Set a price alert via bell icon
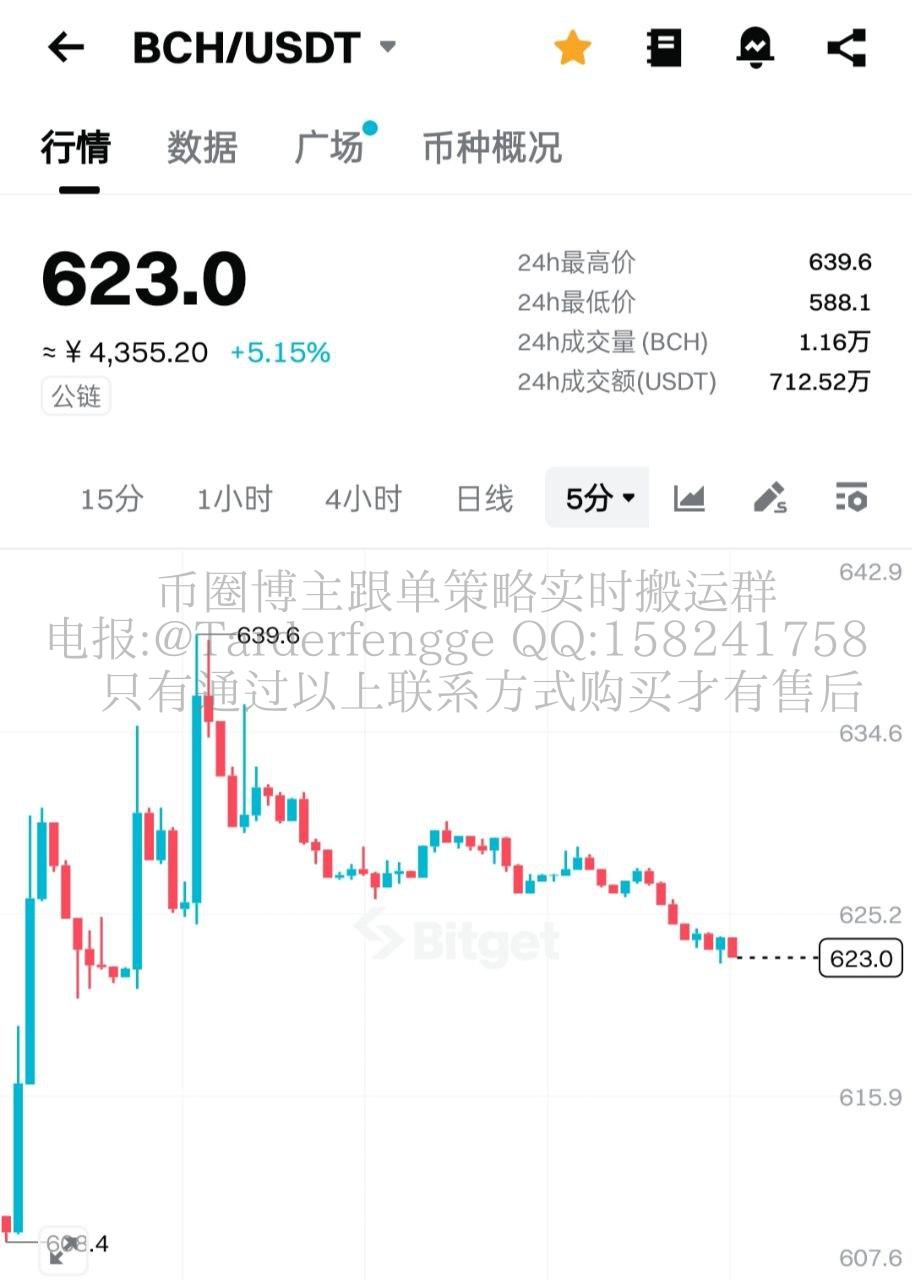Screen dimensions: 912x1280 click(x=755, y=47)
